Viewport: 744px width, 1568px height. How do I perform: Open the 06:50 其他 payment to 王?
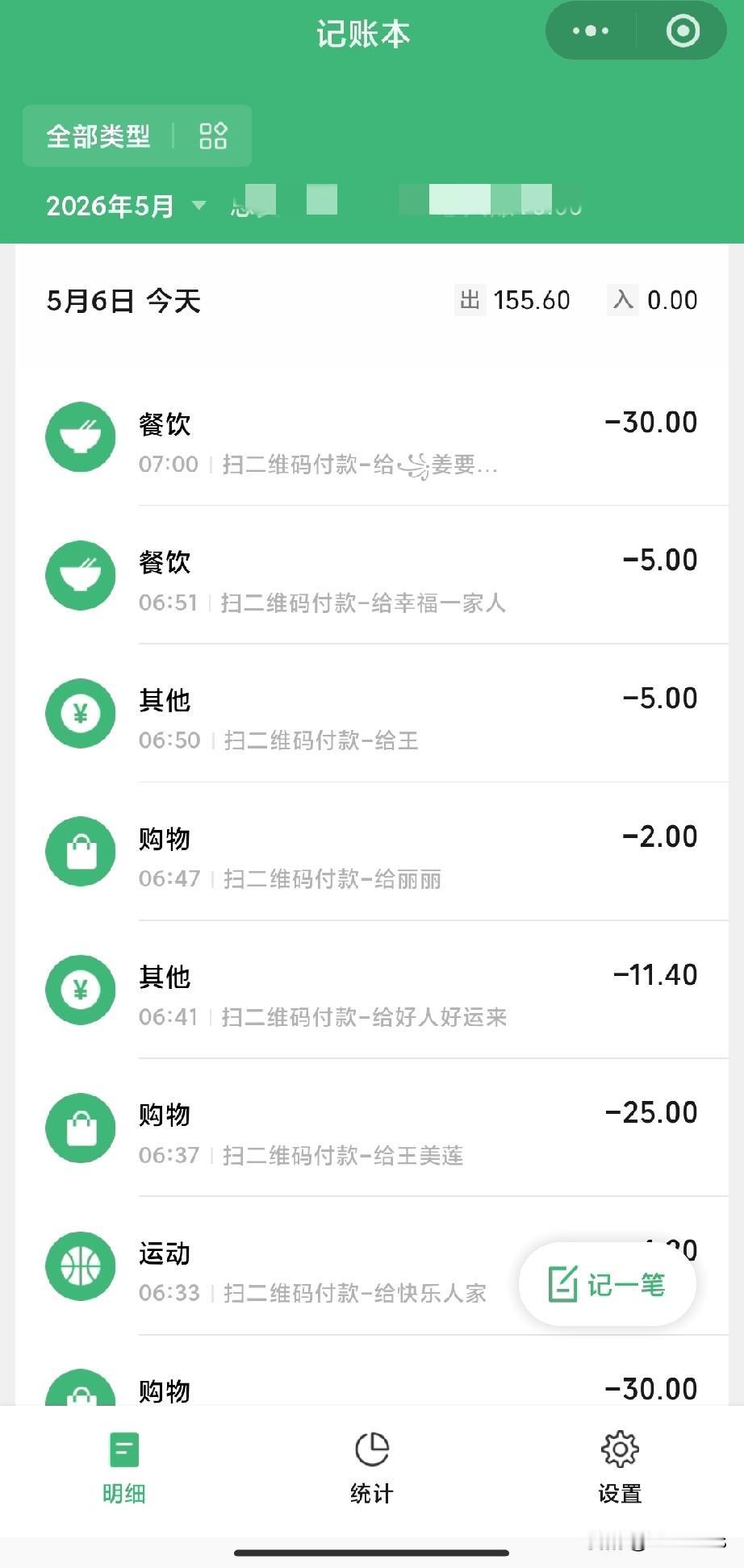pyautogui.click(x=371, y=714)
